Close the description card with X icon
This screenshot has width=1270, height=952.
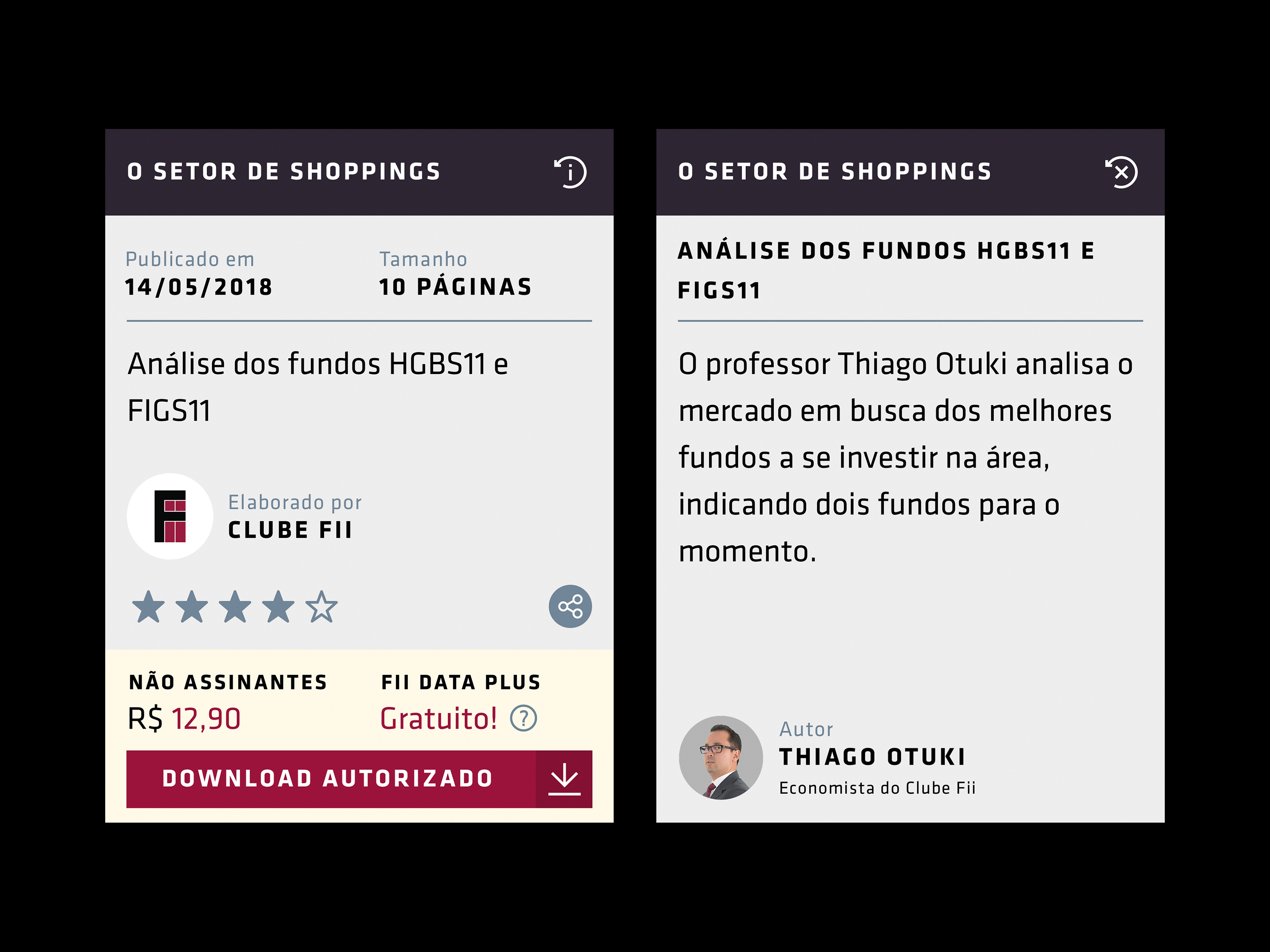tap(1121, 172)
